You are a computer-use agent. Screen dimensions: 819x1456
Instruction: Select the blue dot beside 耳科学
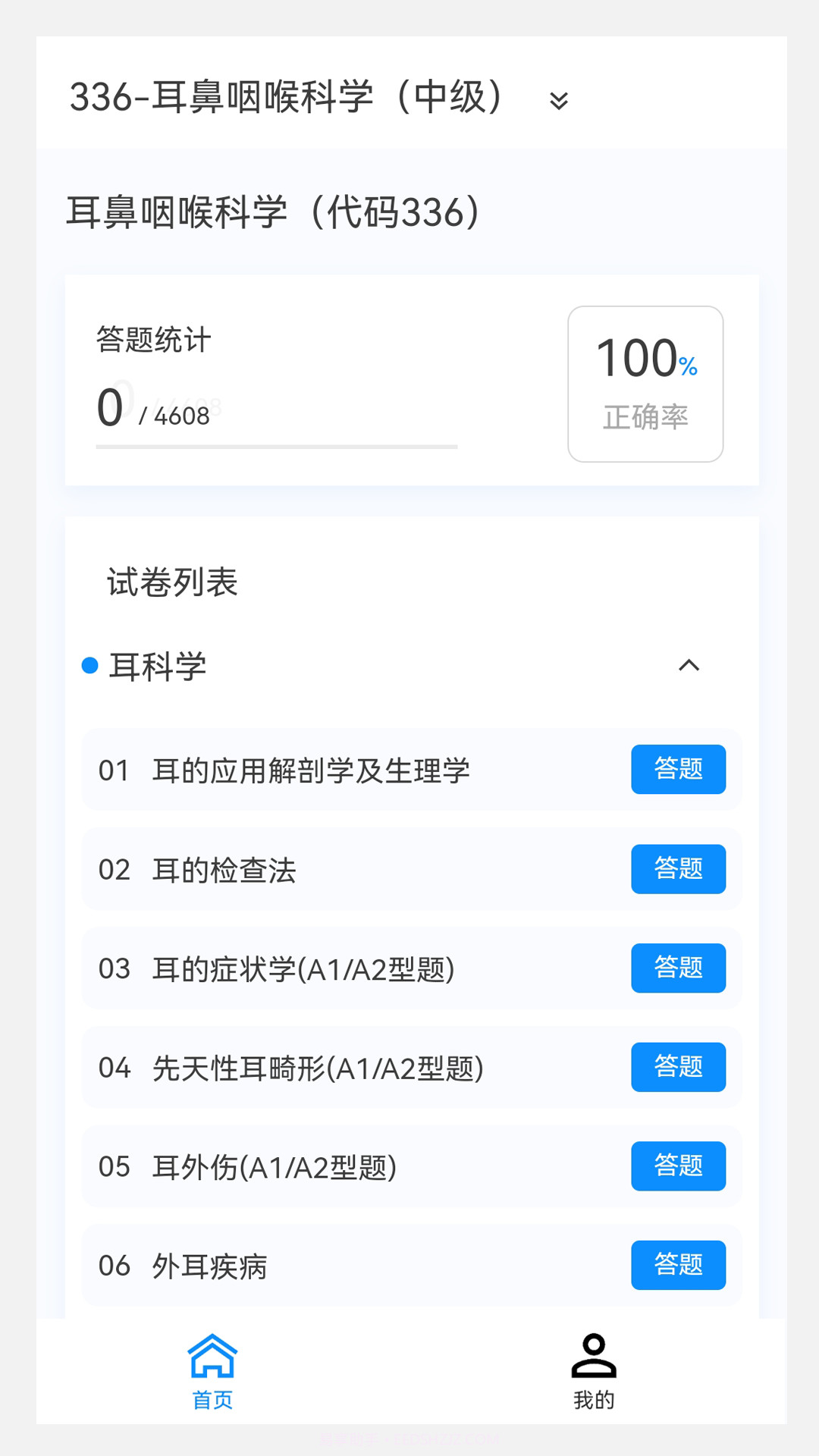90,666
